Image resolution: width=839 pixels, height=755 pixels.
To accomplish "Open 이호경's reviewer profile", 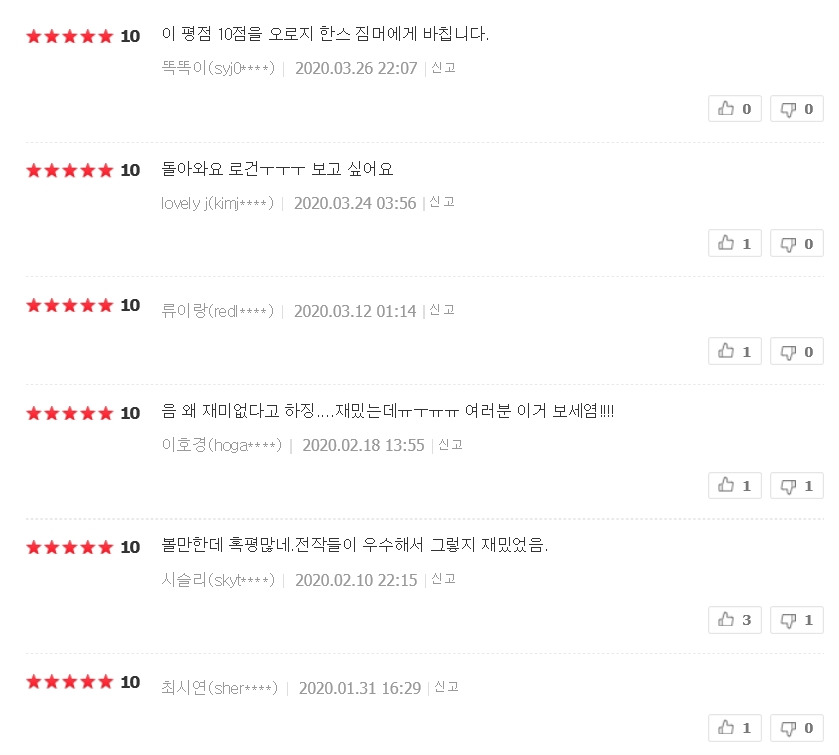I will (x=221, y=445).
